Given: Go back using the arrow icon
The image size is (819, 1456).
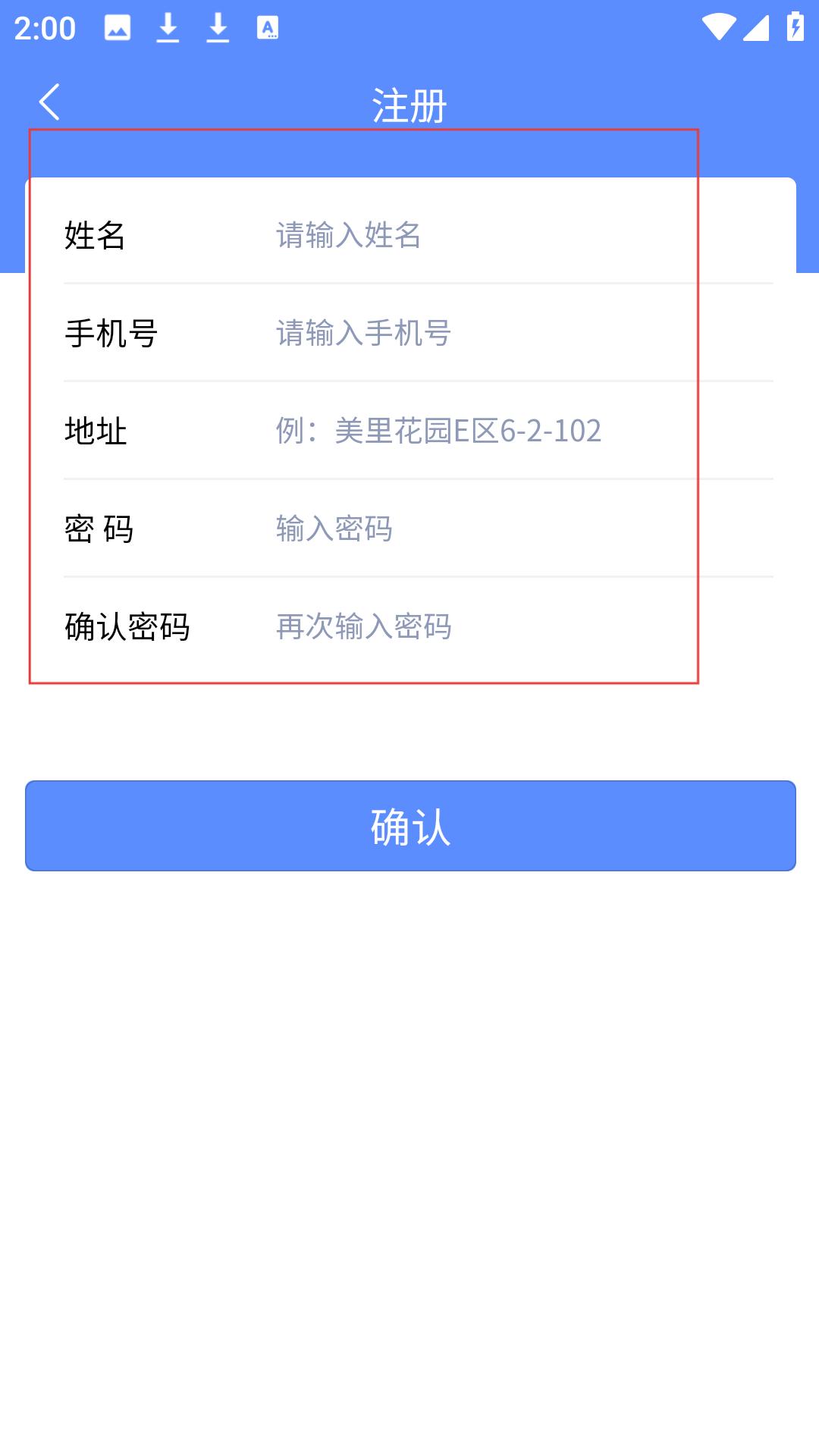Looking at the screenshot, I should tap(49, 102).
